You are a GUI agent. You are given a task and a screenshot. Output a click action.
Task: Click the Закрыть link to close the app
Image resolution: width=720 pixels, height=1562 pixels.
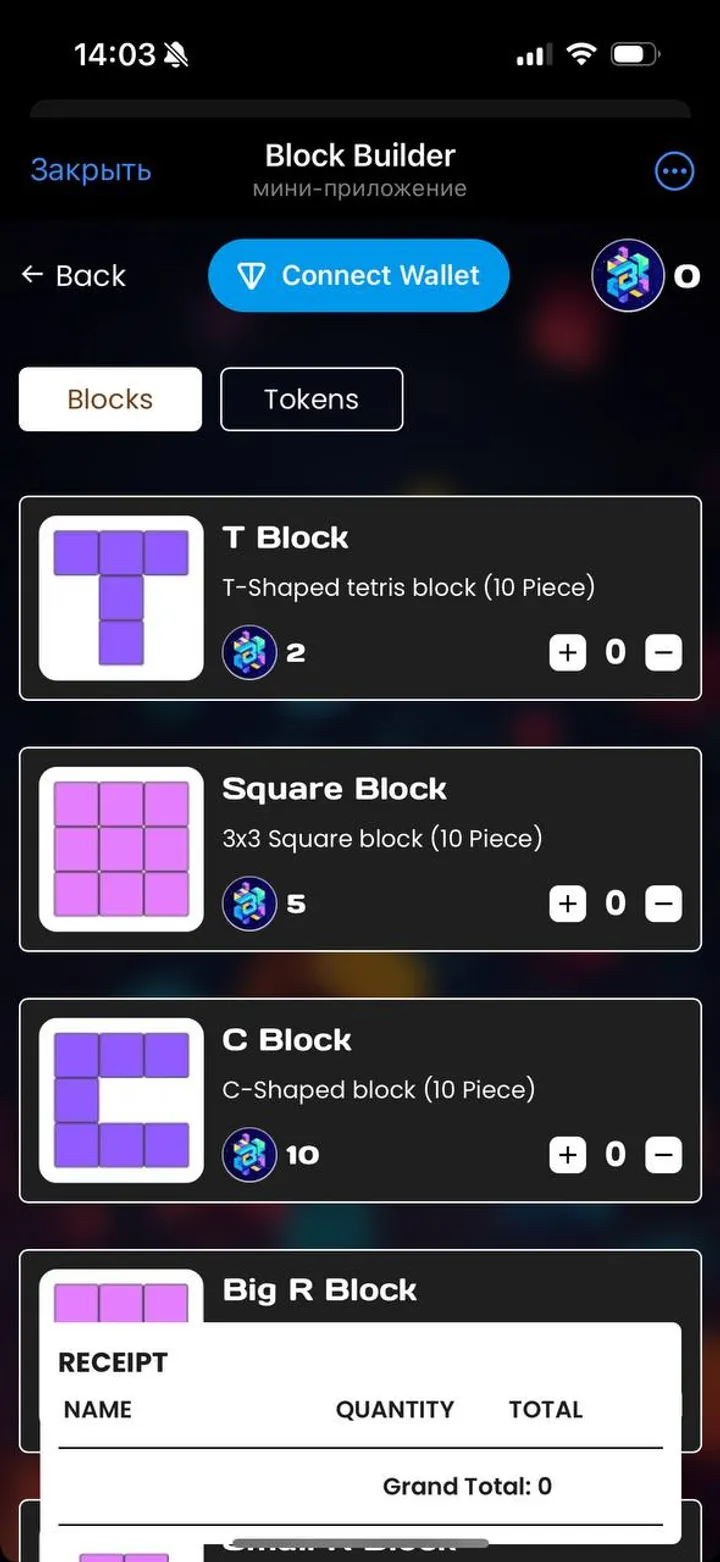(90, 170)
